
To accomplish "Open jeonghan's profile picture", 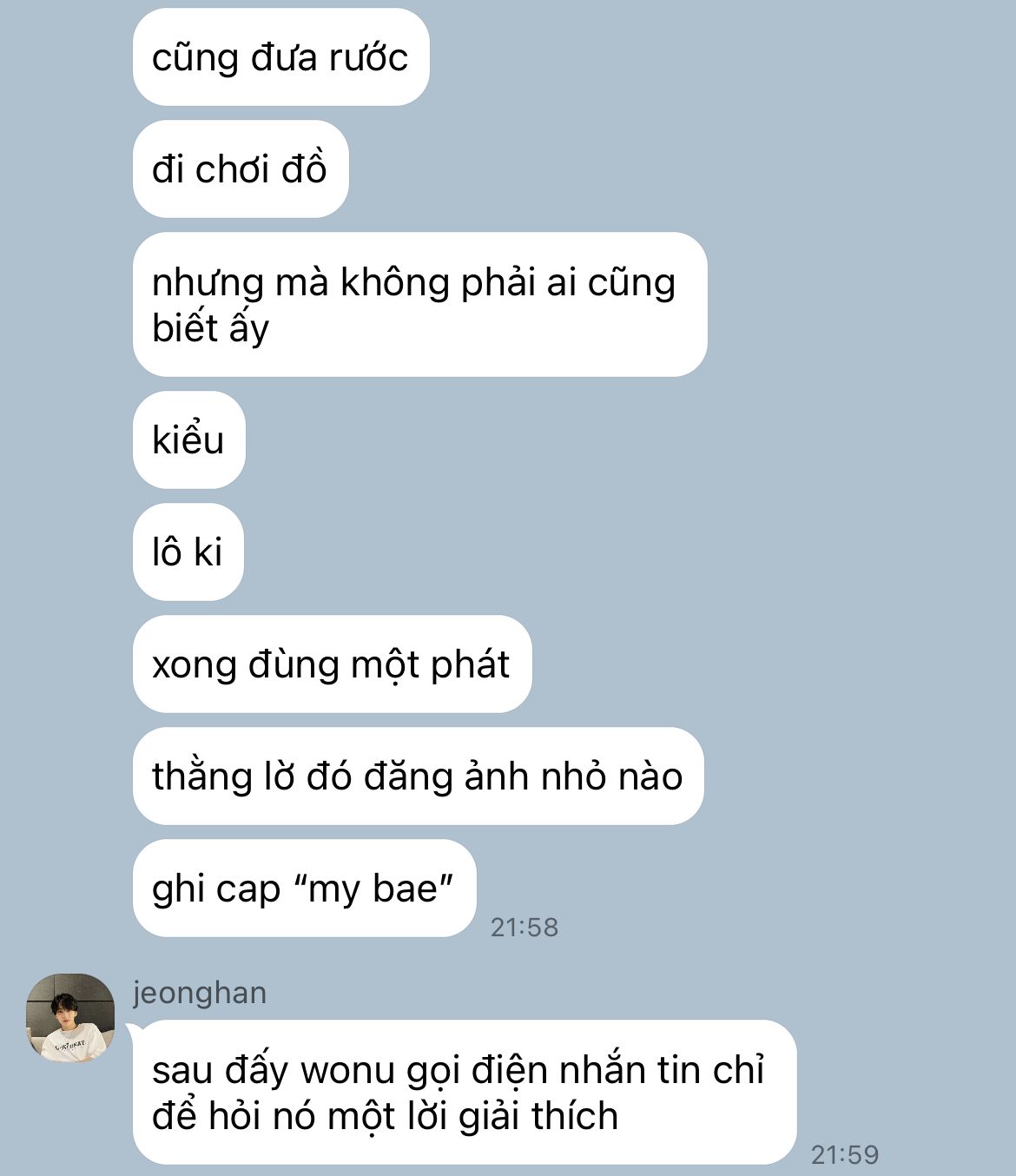I will tap(70, 1017).
